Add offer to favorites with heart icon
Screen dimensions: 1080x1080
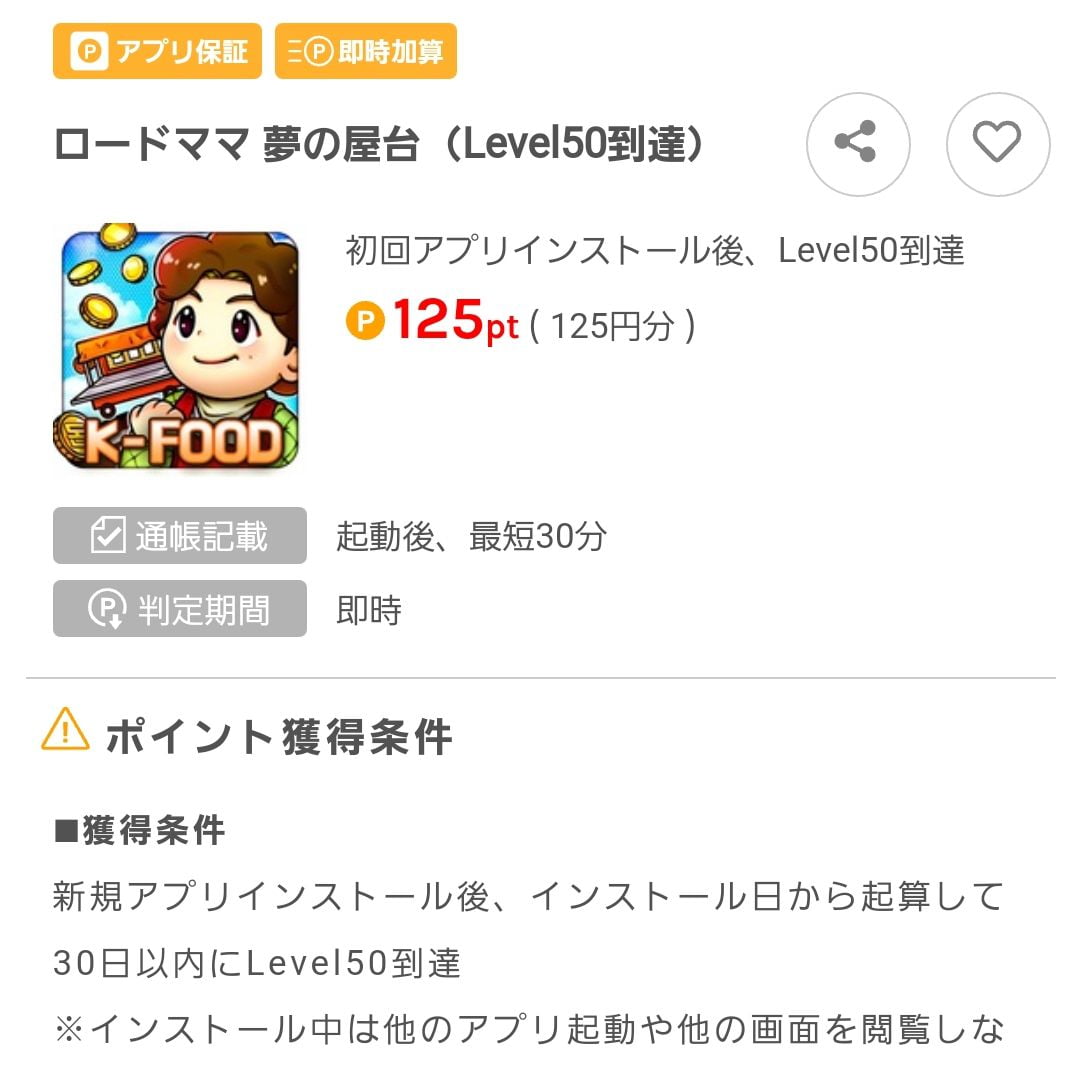point(997,144)
